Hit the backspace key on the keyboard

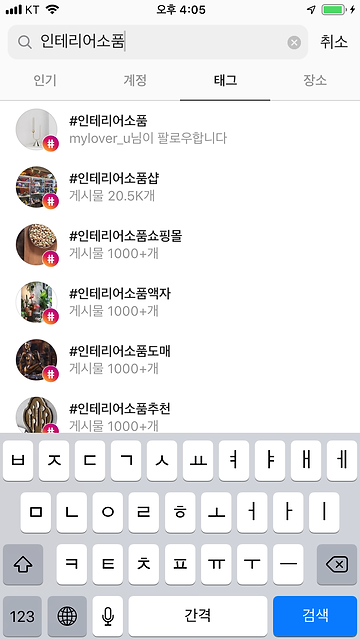click(x=337, y=564)
